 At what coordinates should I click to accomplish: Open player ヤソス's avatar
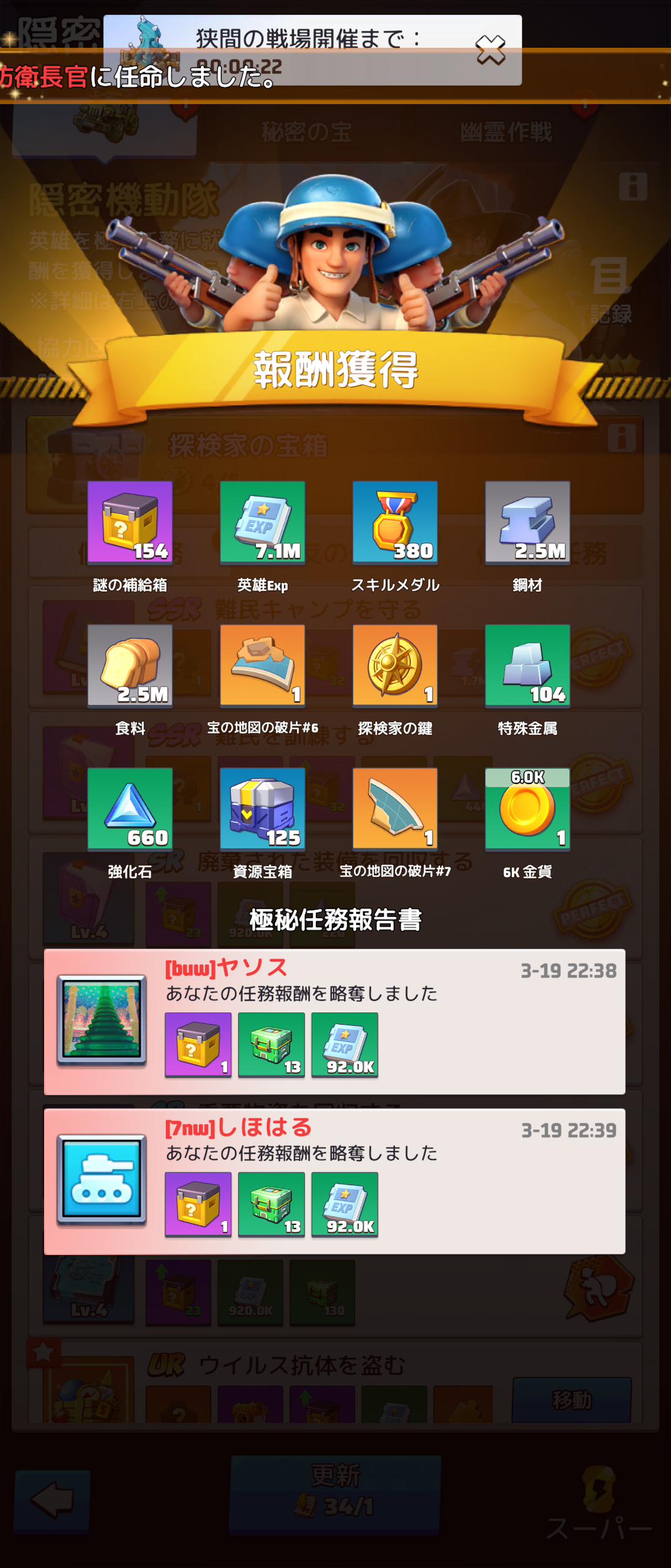click(102, 1020)
